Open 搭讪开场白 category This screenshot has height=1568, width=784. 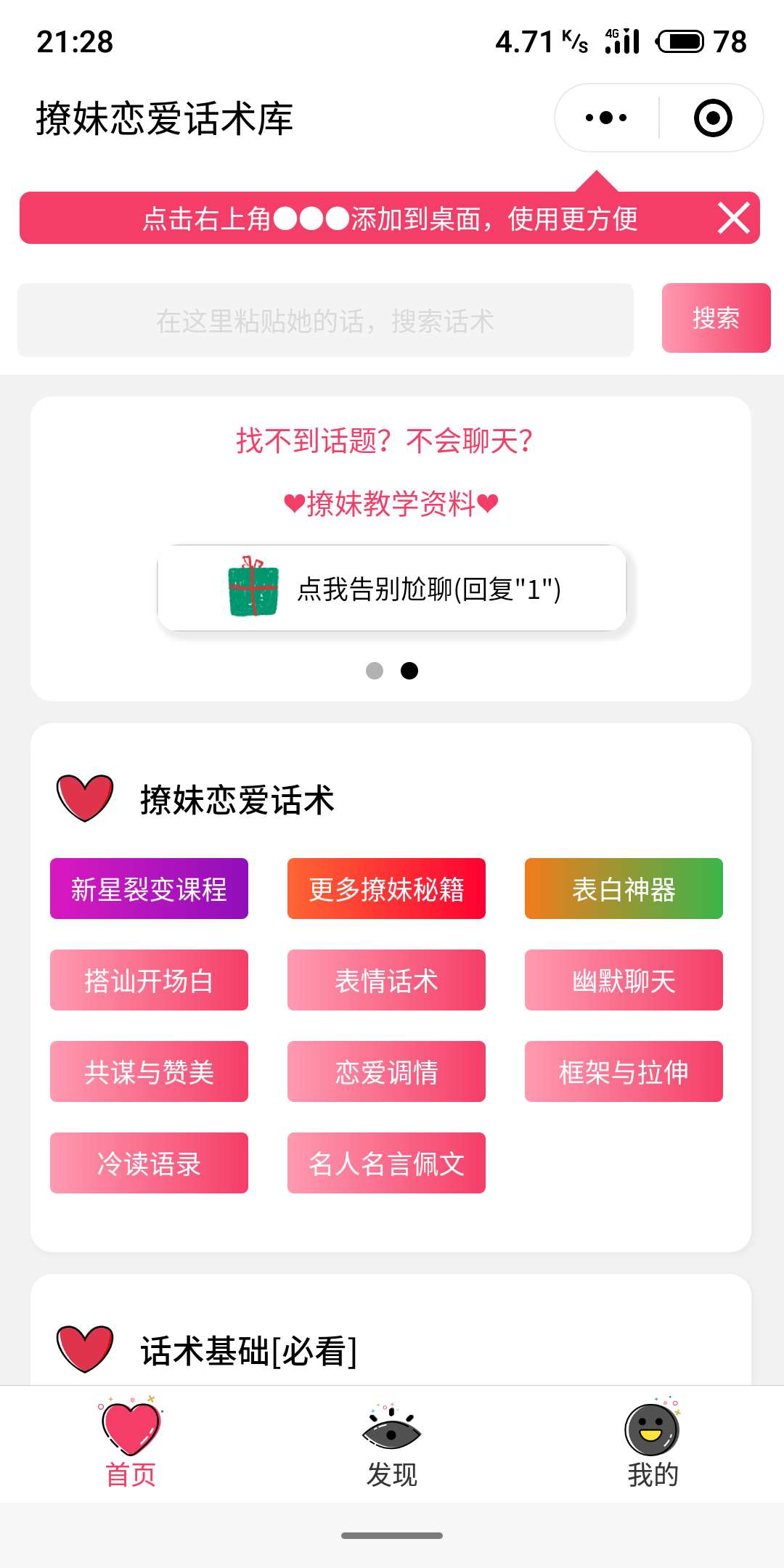tap(149, 980)
